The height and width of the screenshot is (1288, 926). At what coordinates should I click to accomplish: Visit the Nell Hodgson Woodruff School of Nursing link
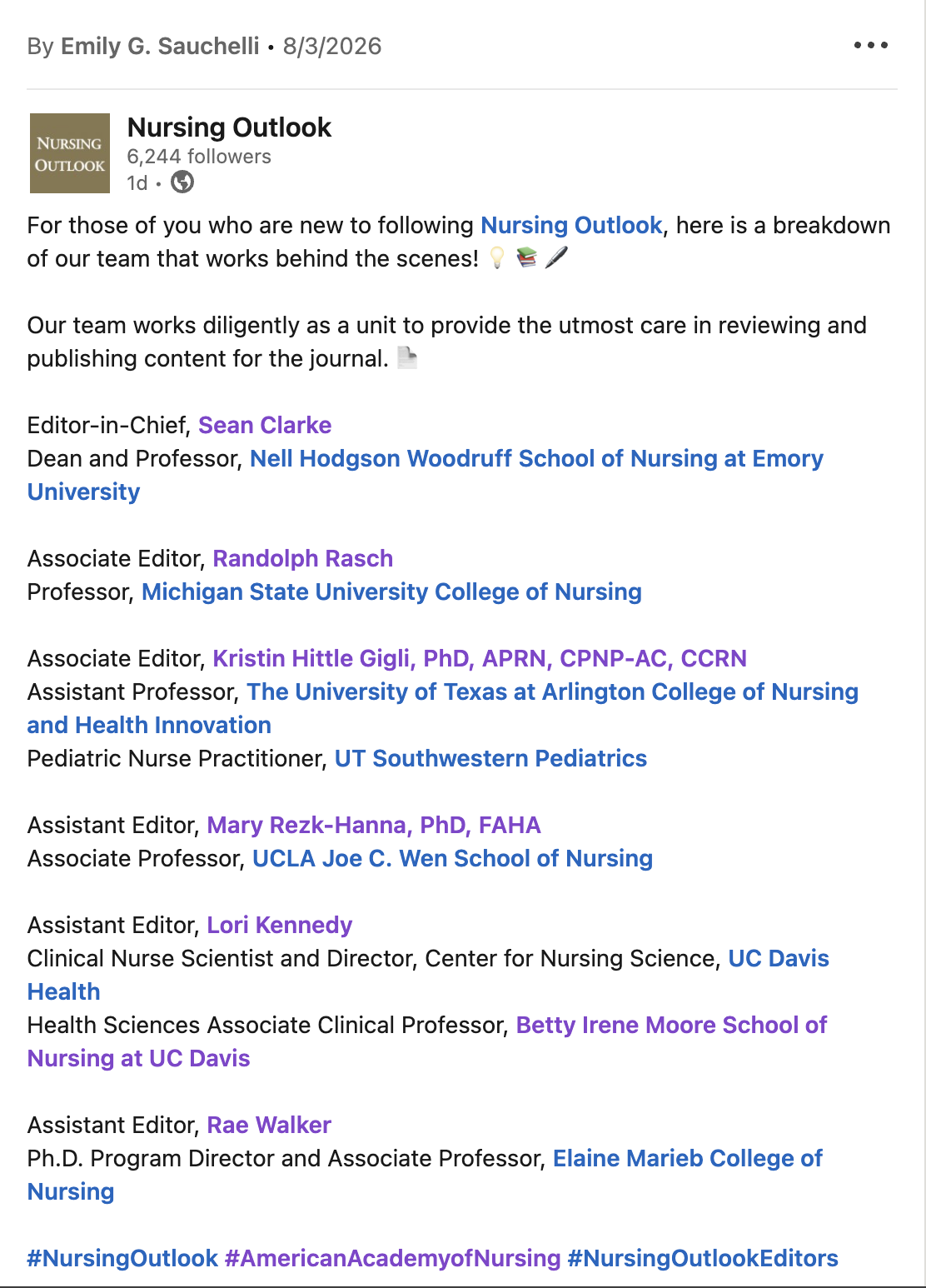[x=536, y=459]
